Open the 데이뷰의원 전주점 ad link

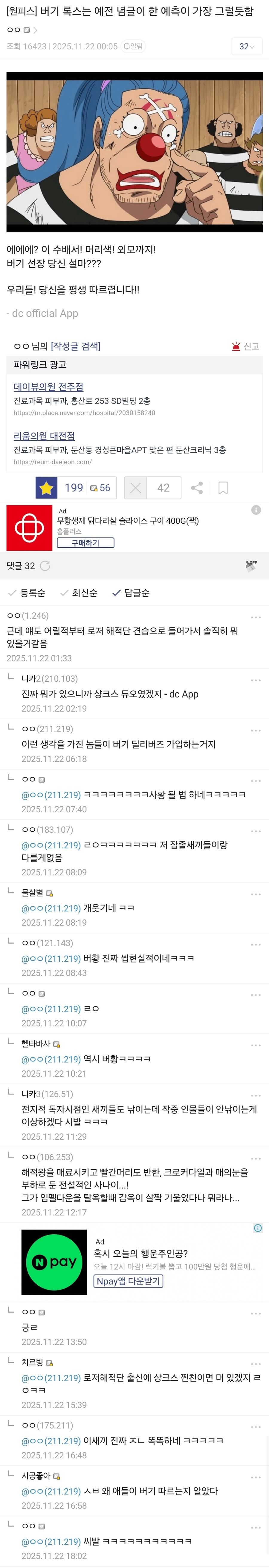pyautogui.click(x=49, y=387)
